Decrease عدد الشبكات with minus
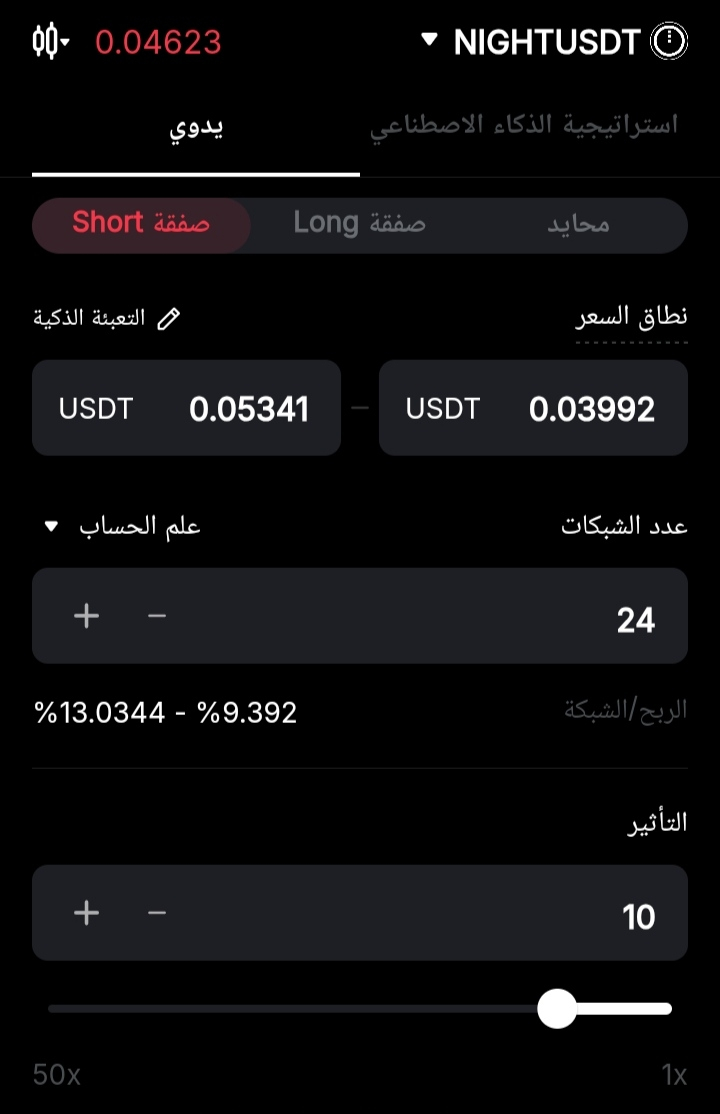This screenshot has width=720, height=1114. click(157, 616)
